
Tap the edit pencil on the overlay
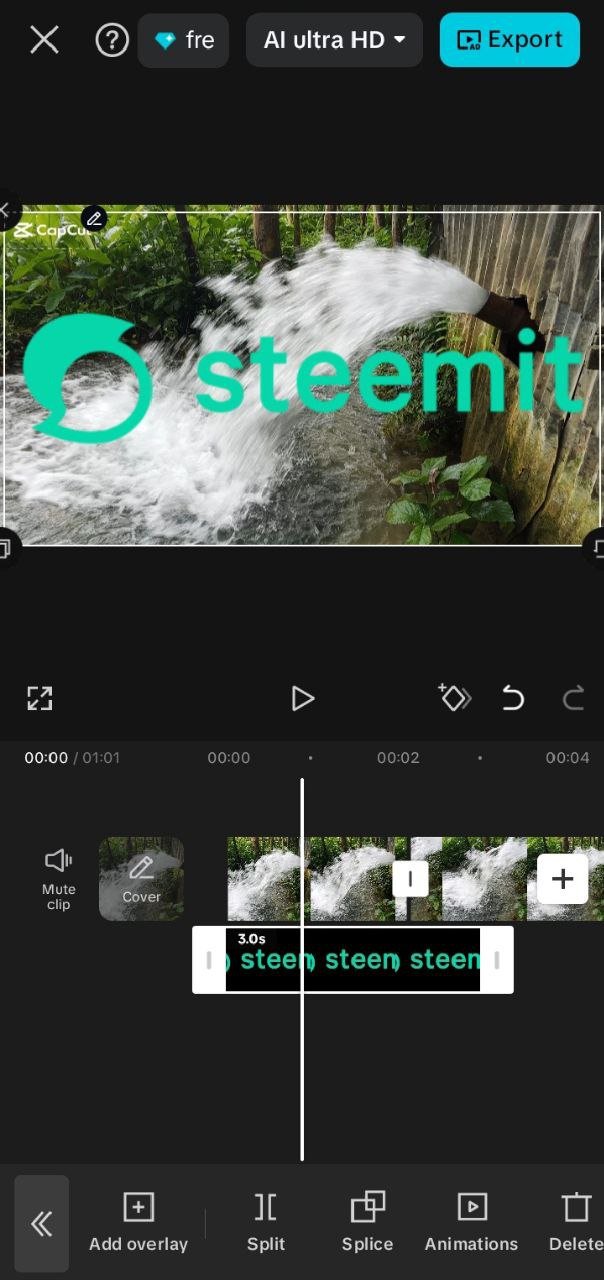(94, 218)
